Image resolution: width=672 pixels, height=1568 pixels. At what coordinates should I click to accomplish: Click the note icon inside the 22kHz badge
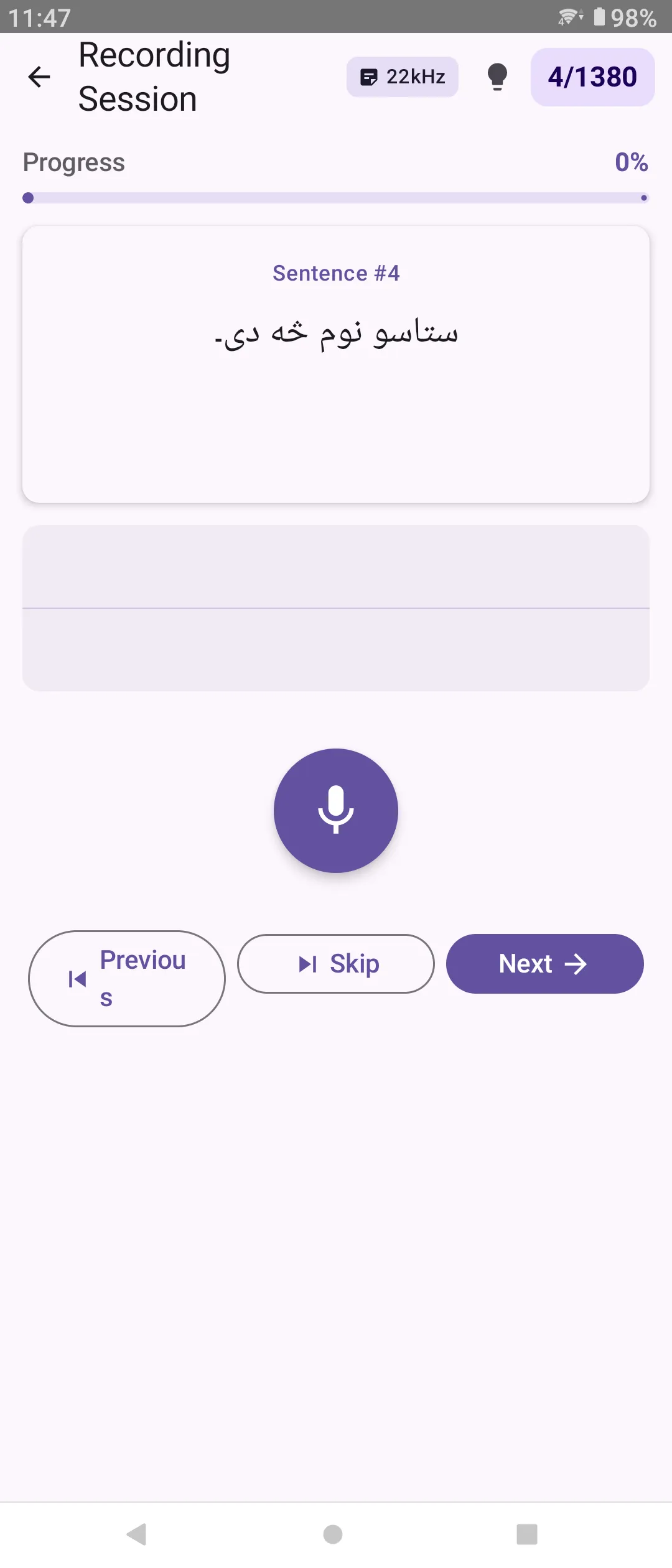(368, 77)
